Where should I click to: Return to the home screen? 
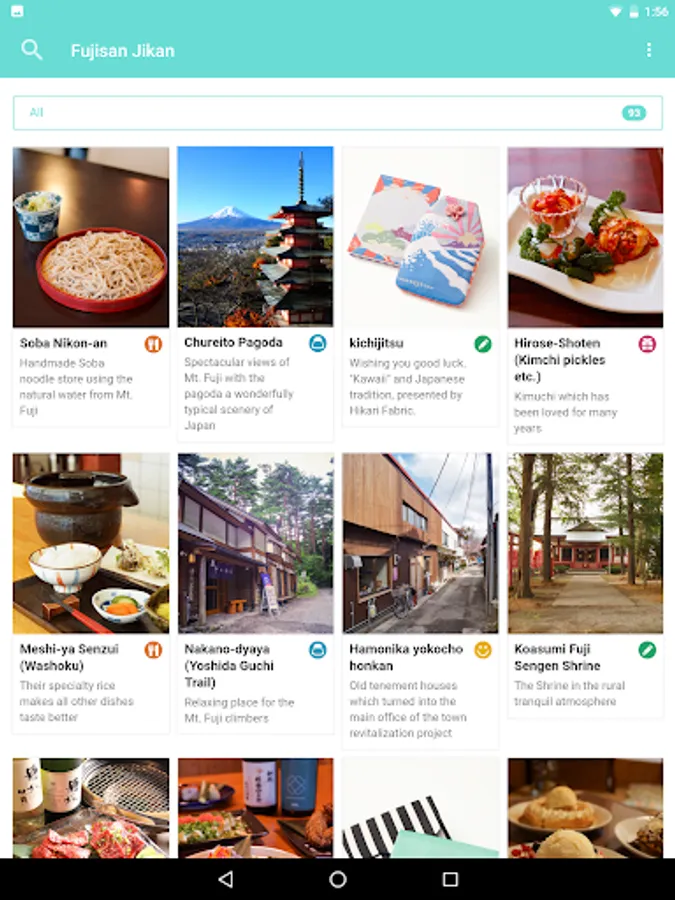coord(338,879)
